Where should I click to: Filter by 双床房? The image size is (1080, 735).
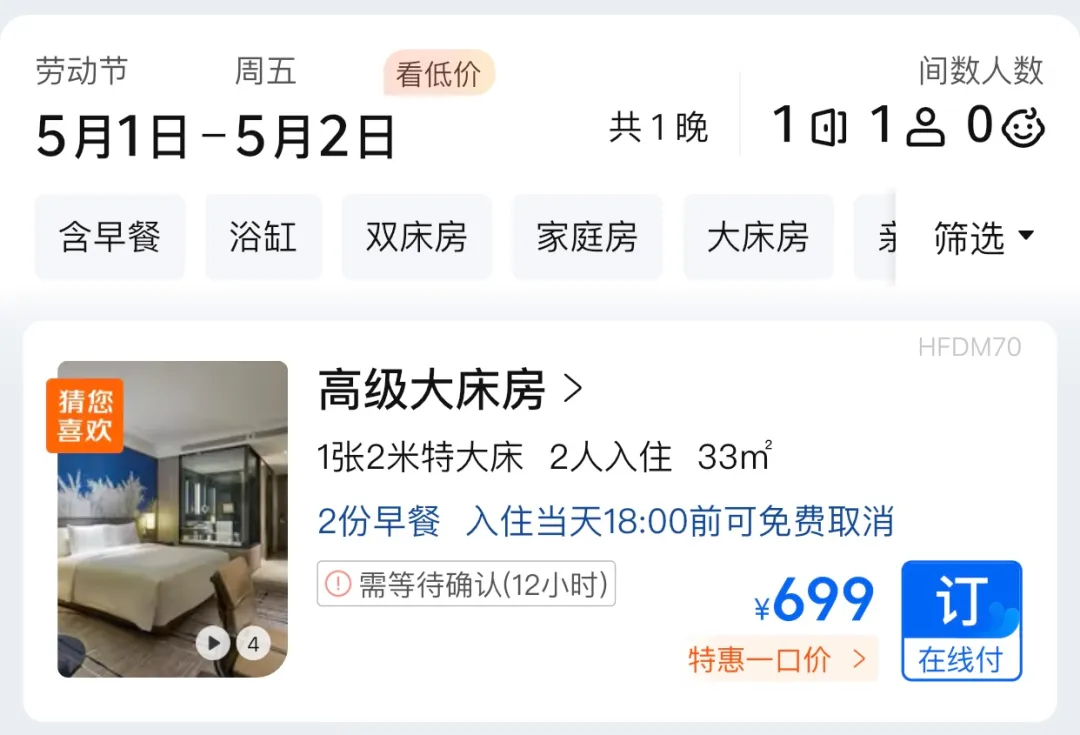(416, 238)
